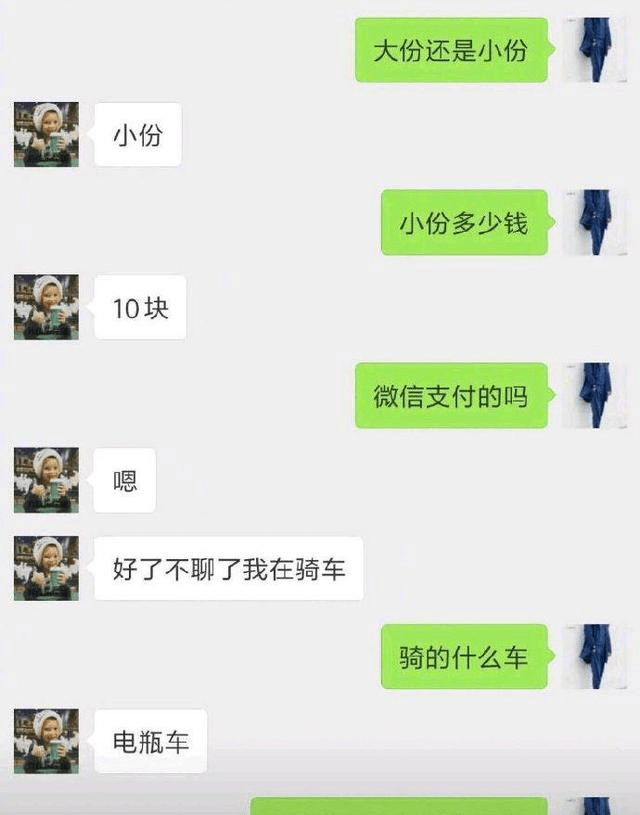This screenshot has height=815, width=640.
Task: Open contact's avatar next to "小份" message
Action: [x=46, y=134]
